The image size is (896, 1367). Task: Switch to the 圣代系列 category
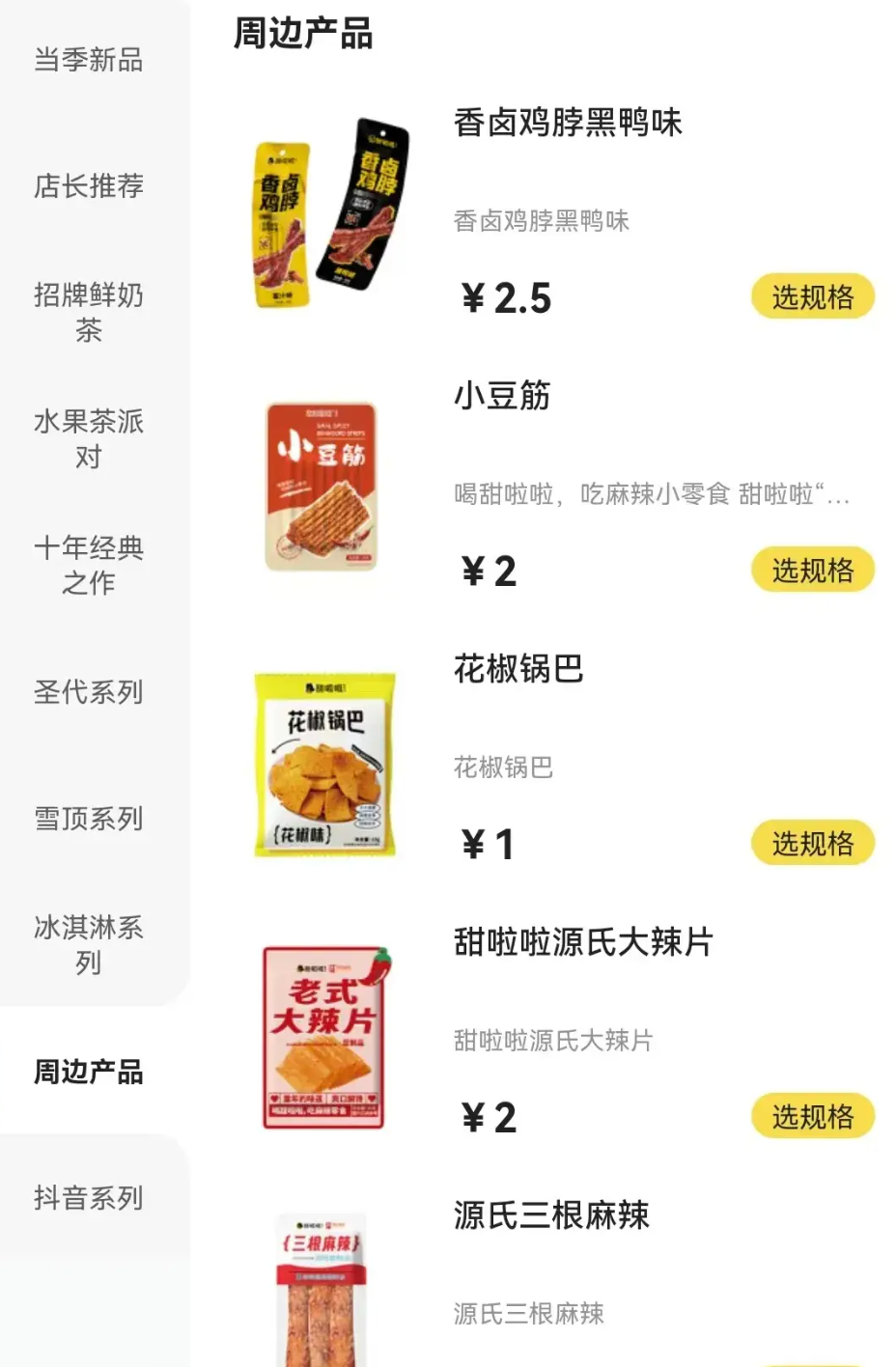(89, 691)
